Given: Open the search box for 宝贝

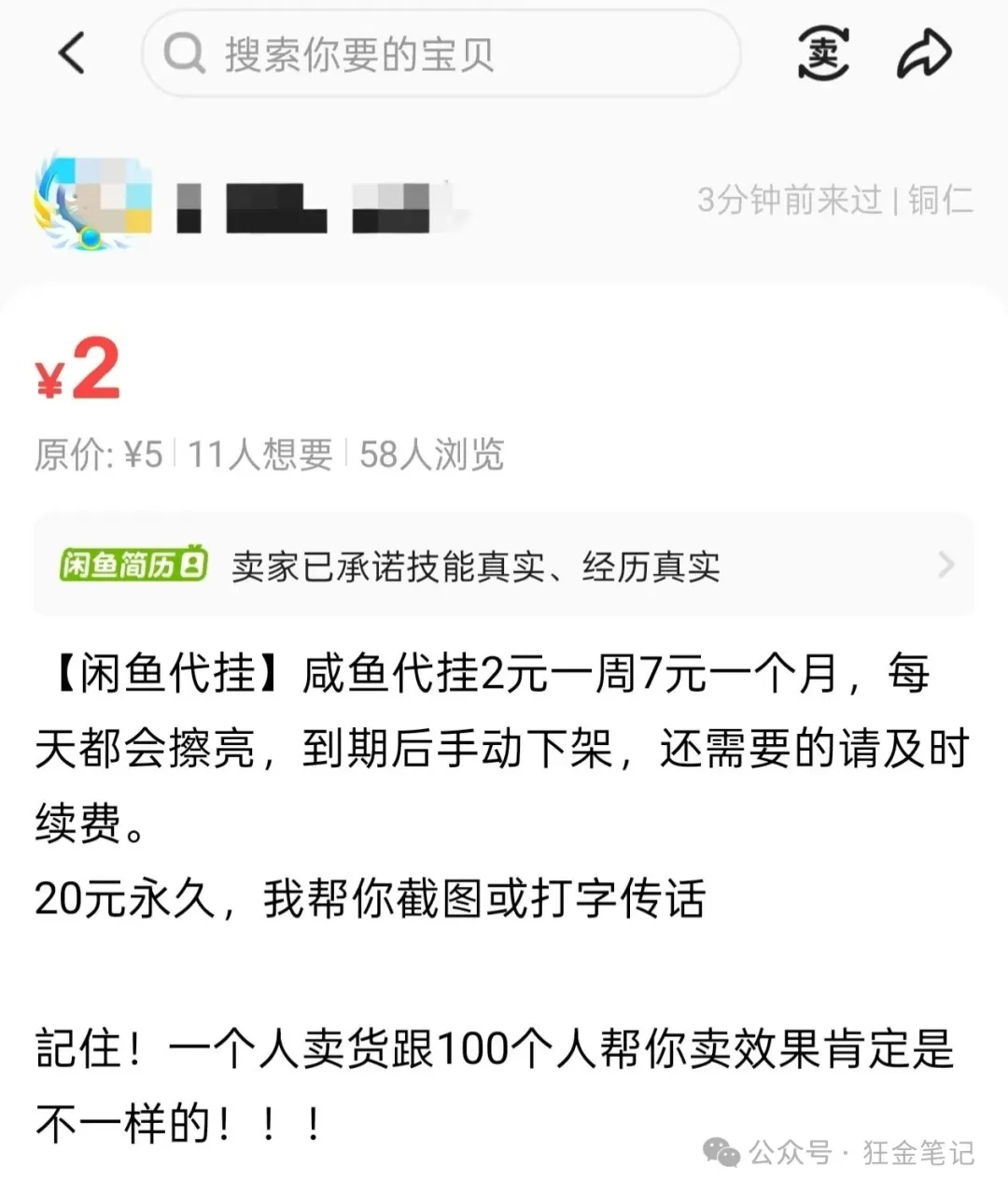Looking at the screenshot, I should pos(439,54).
